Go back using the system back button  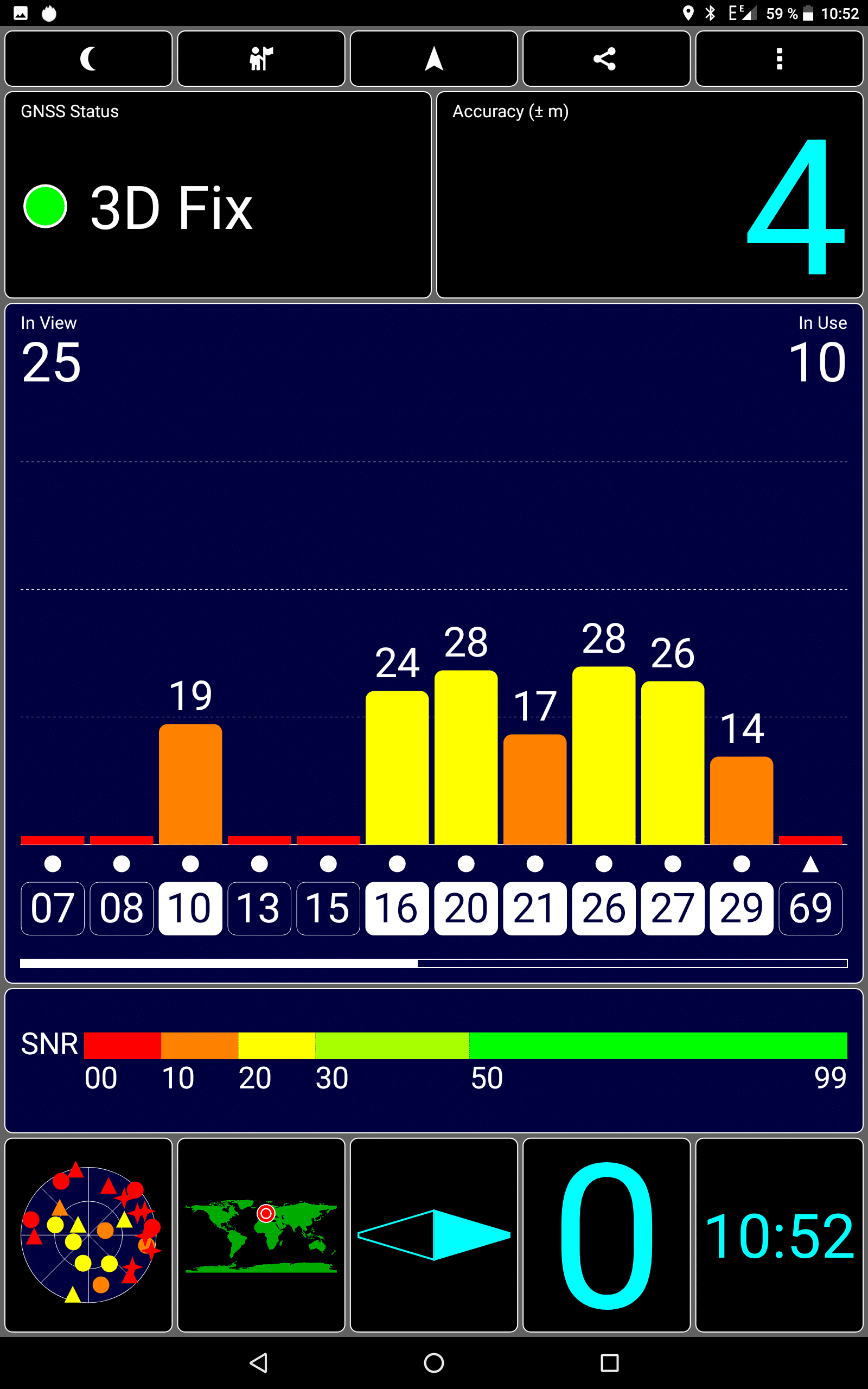coord(259,1362)
